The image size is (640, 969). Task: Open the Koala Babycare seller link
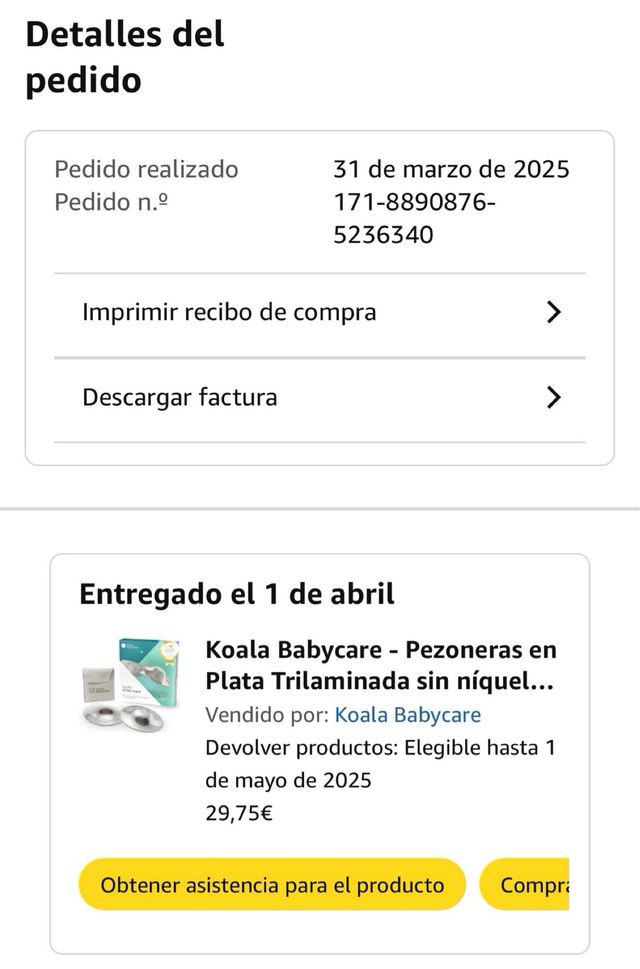407,715
